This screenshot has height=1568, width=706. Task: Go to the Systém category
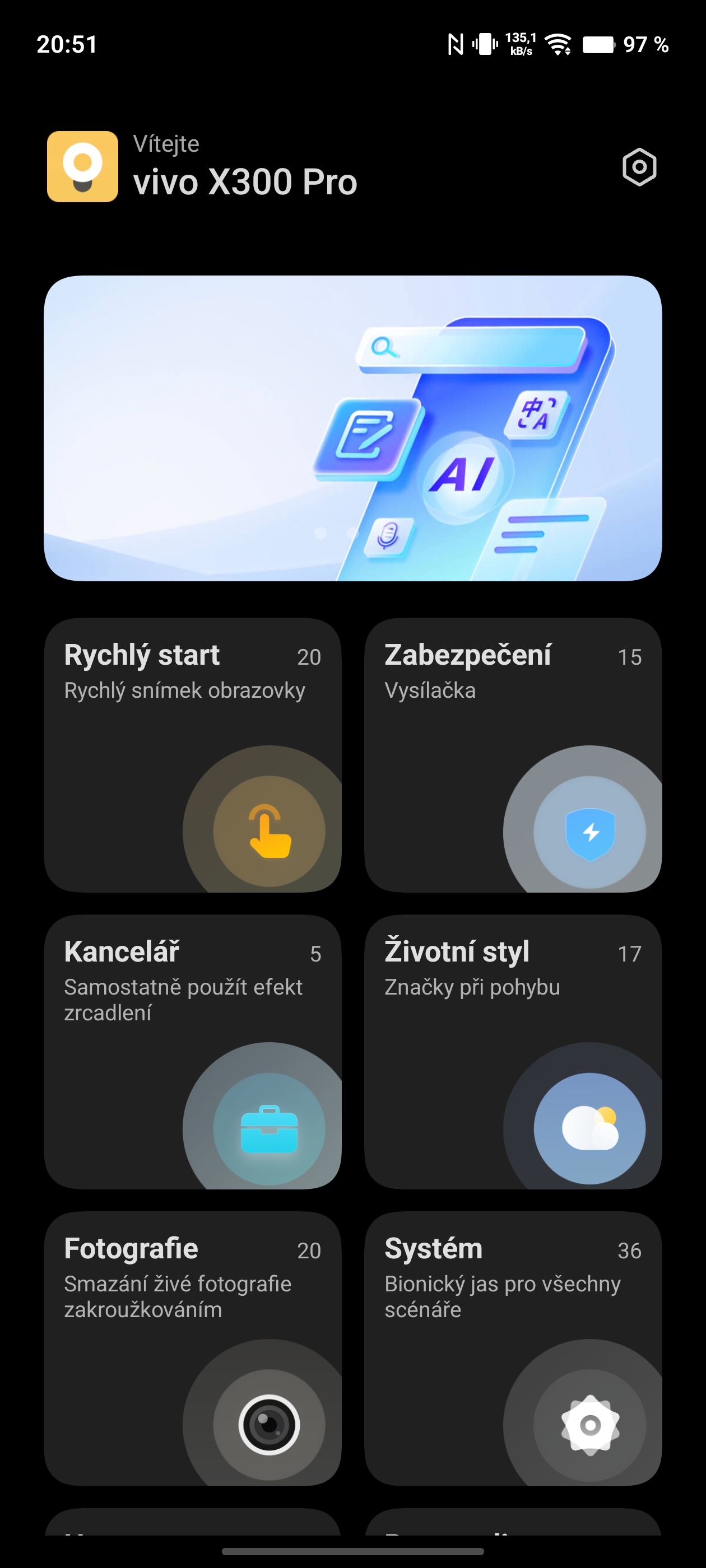(x=513, y=1348)
